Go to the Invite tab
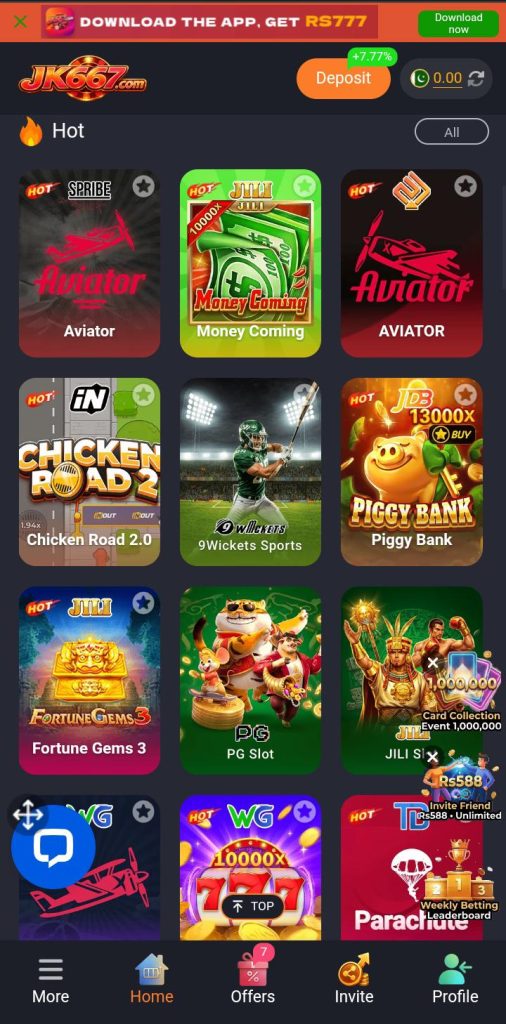 pos(354,981)
